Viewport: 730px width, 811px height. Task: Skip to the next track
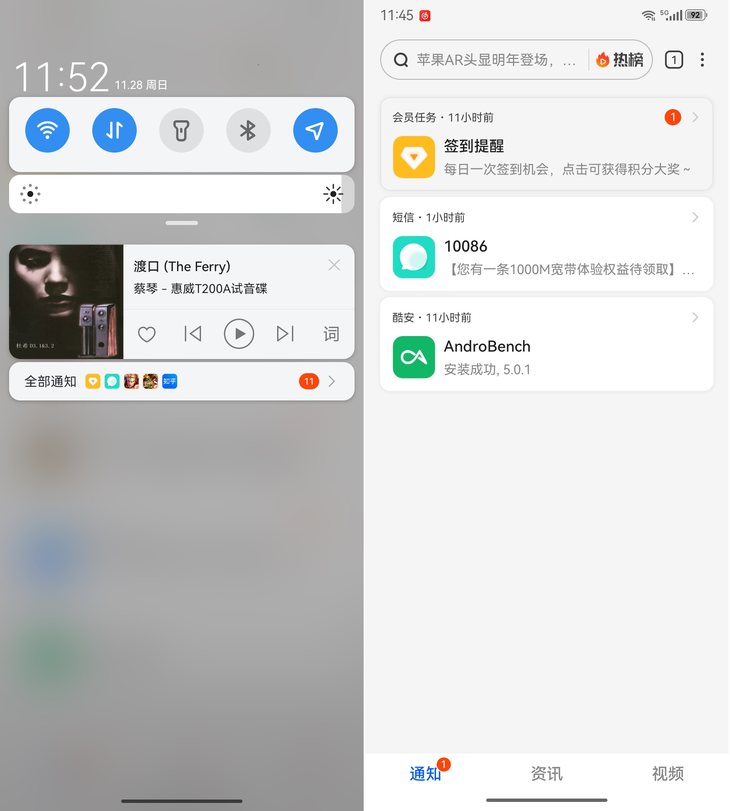coord(285,334)
